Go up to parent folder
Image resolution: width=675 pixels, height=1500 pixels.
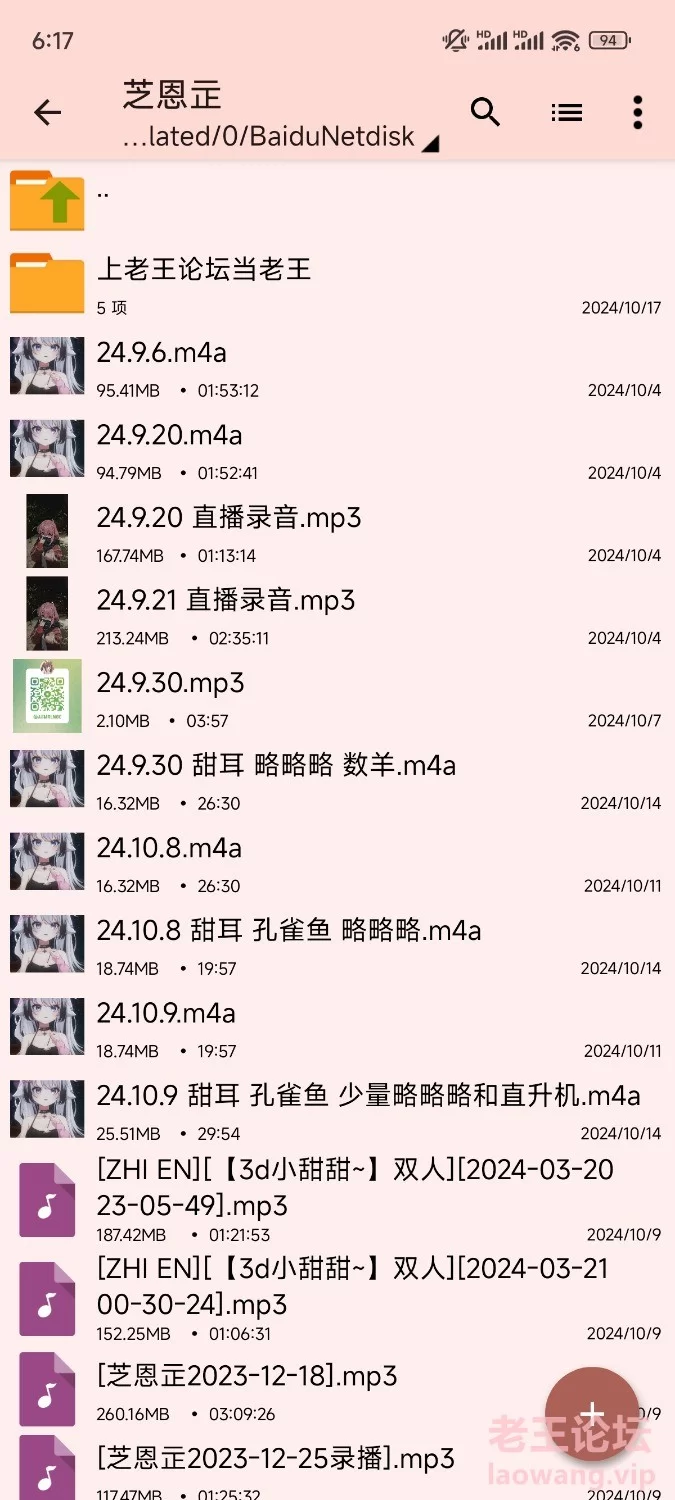337,201
